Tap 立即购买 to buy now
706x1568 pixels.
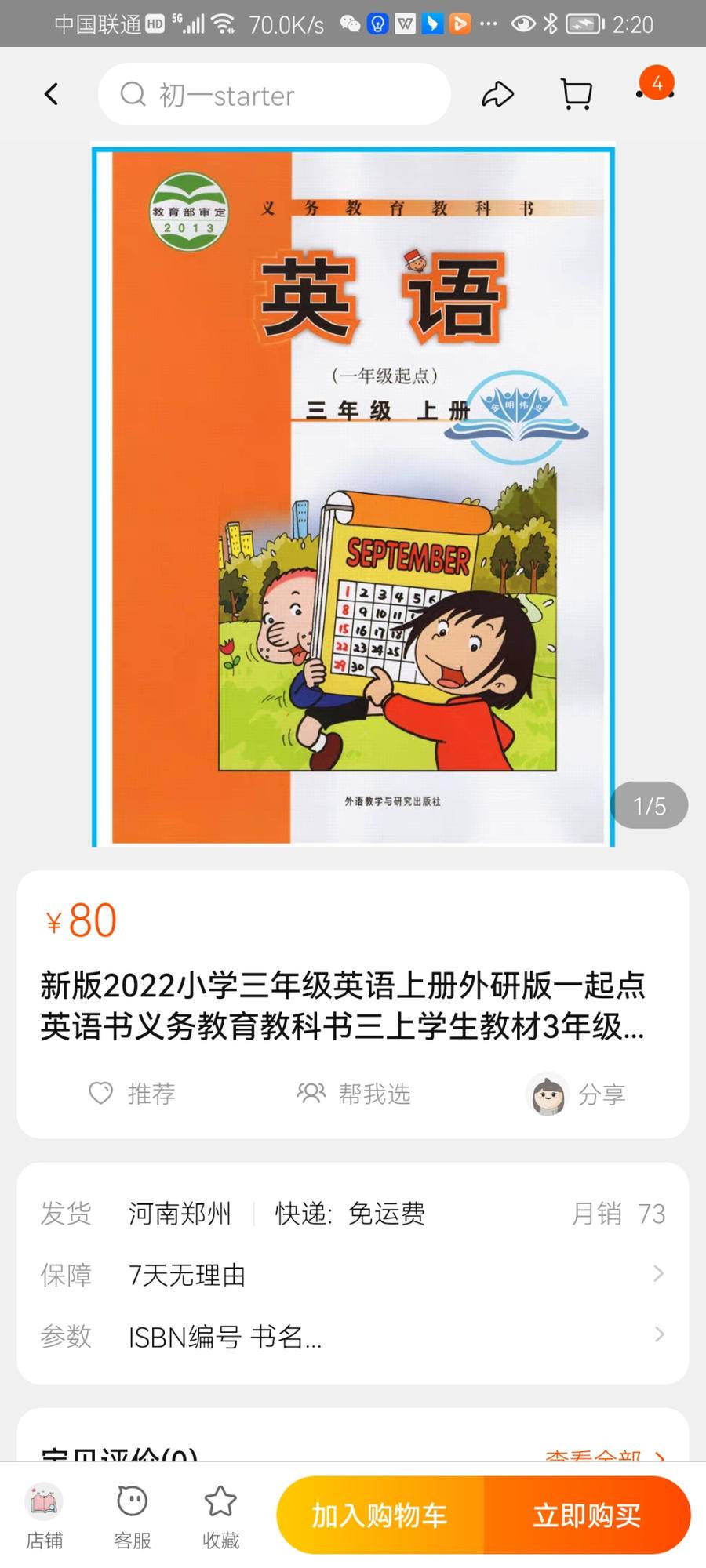click(587, 1515)
